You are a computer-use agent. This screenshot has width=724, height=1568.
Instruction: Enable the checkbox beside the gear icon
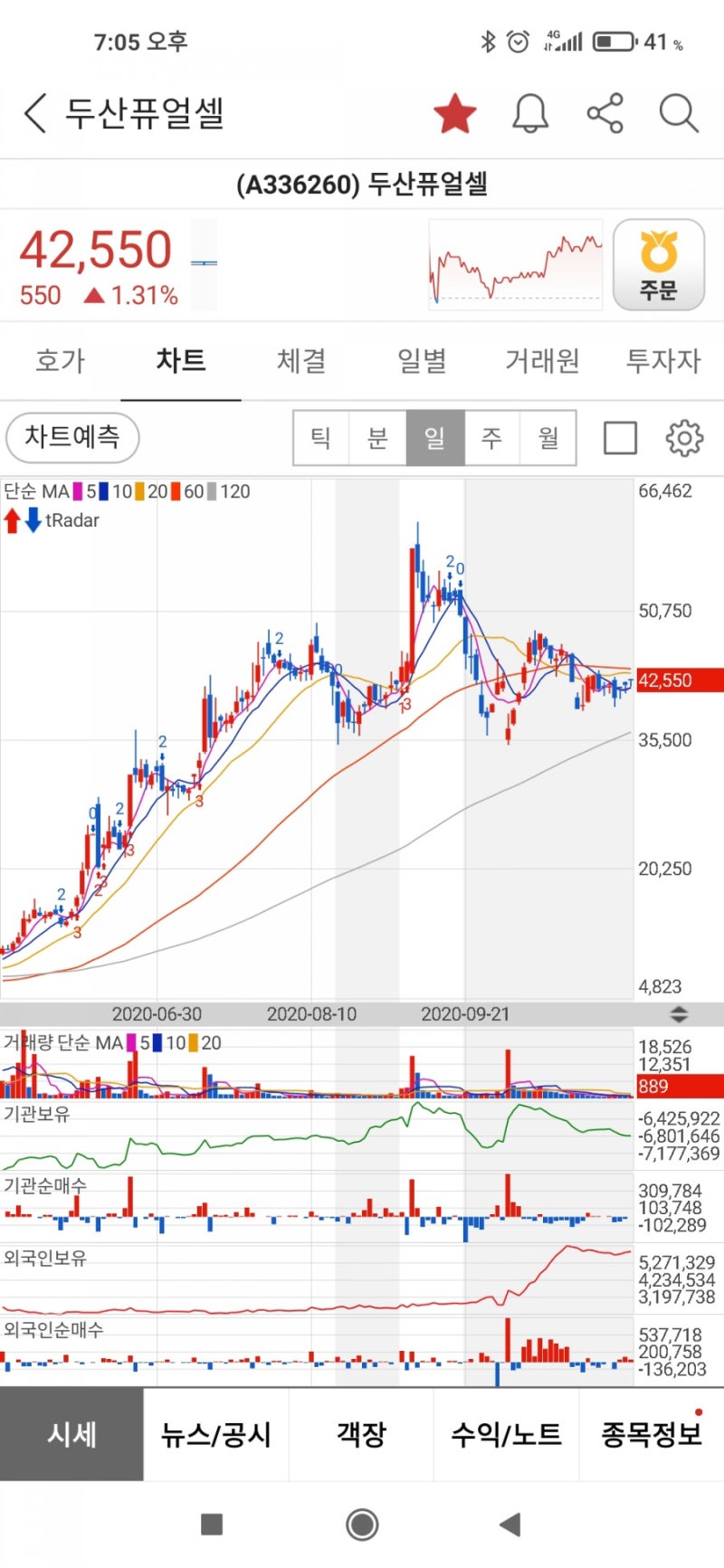[620, 438]
